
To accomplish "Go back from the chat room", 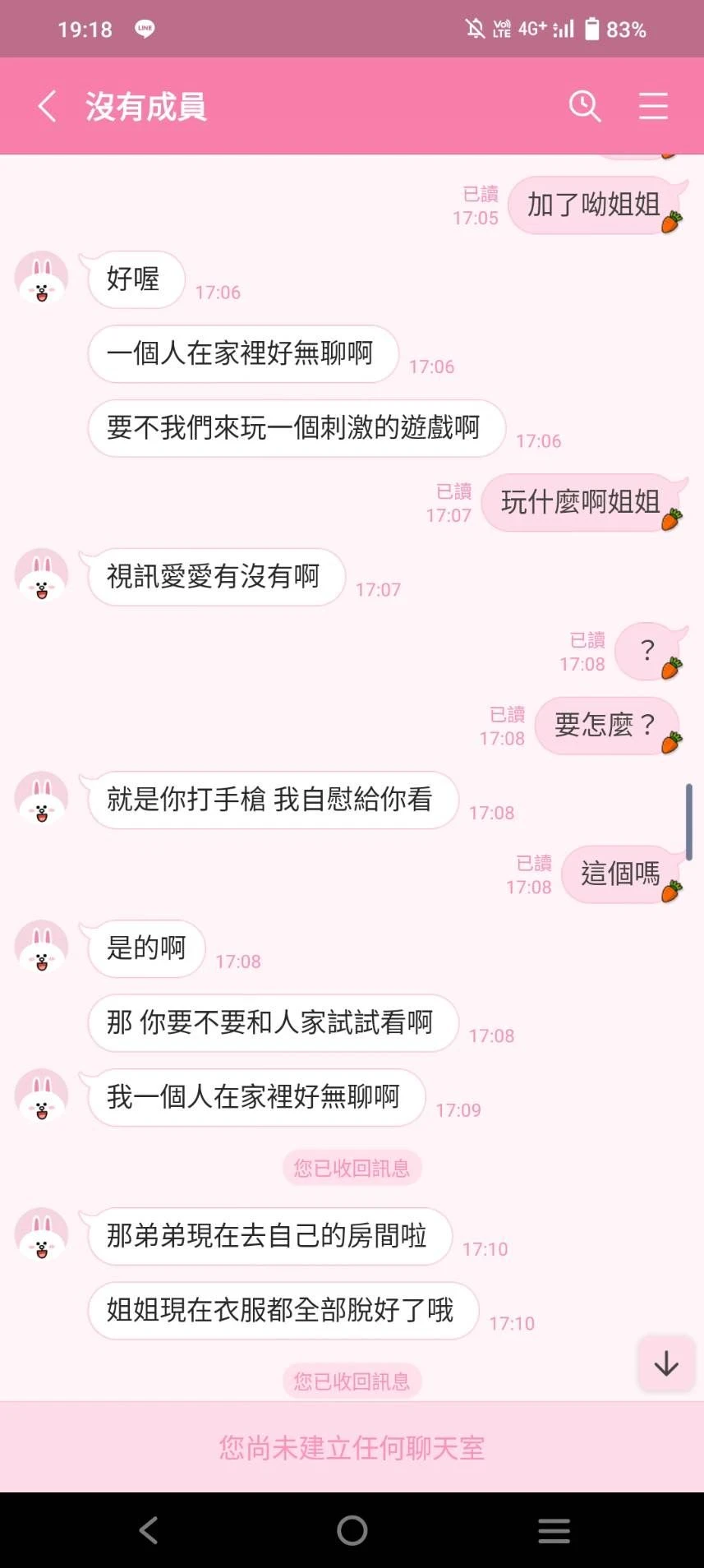I will coord(48,106).
